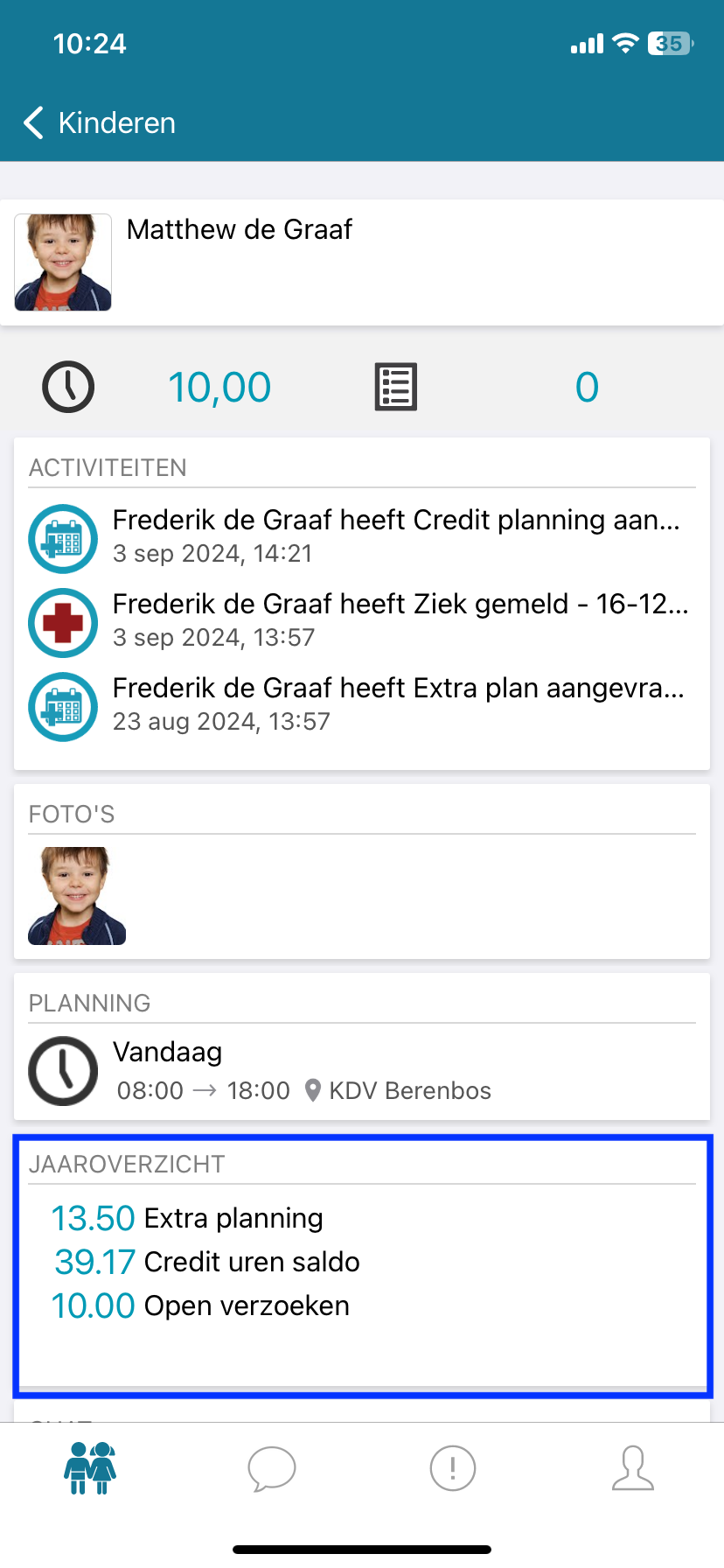This screenshot has width=724, height=1568.
Task: Go back to Kinderen list
Action: [99, 123]
